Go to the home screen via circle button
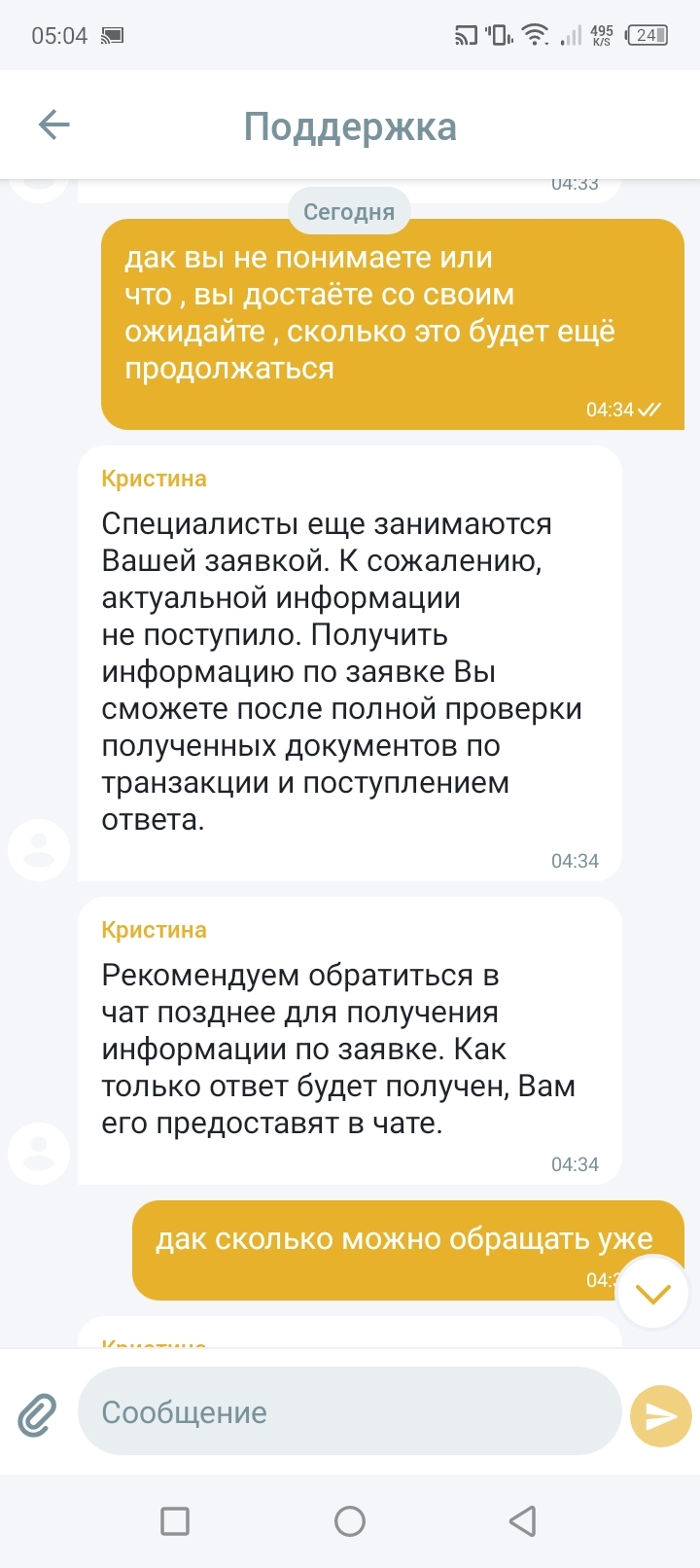The image size is (700, 1568). 350,1520
